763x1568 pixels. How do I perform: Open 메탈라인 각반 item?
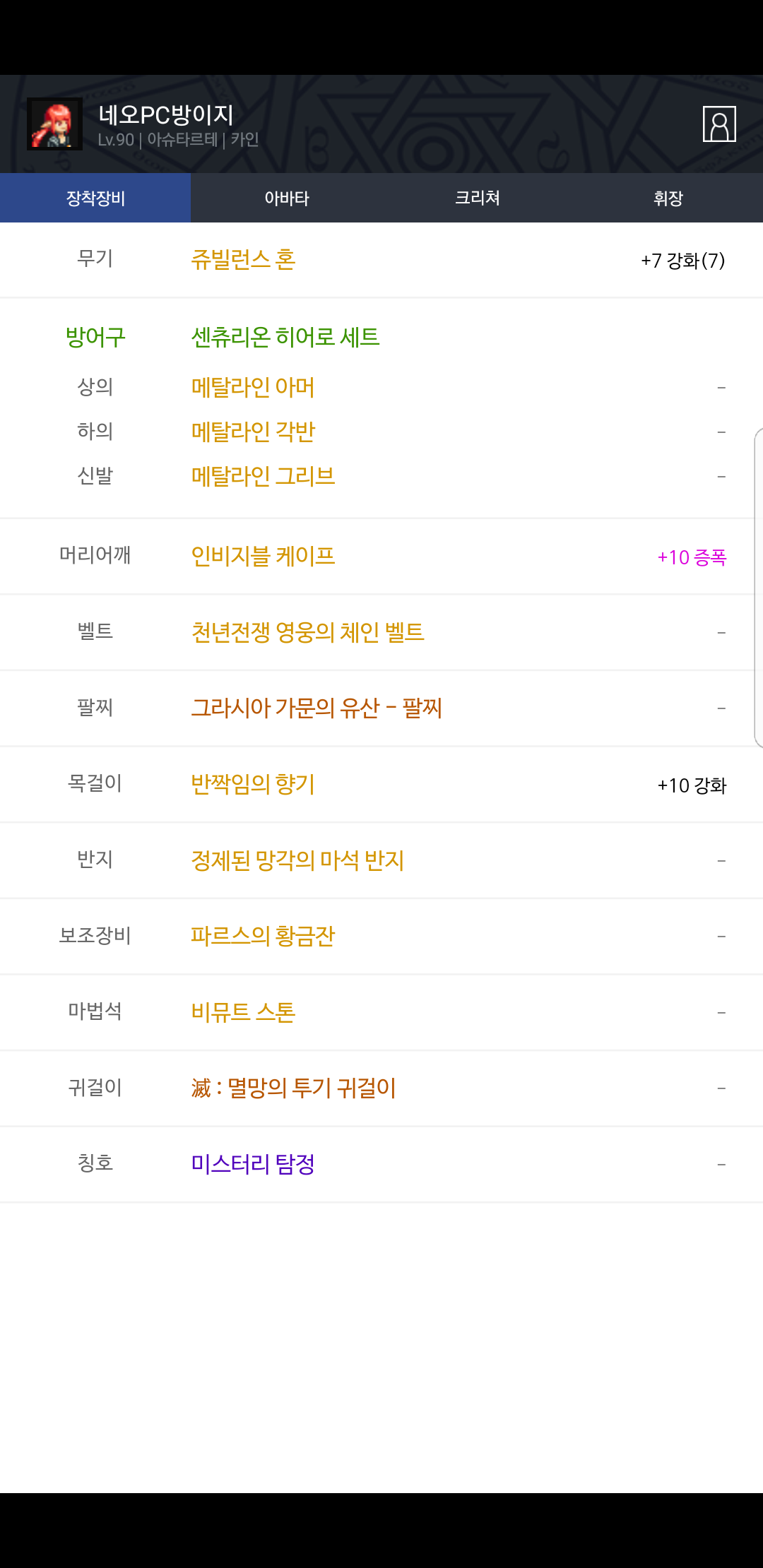[253, 432]
